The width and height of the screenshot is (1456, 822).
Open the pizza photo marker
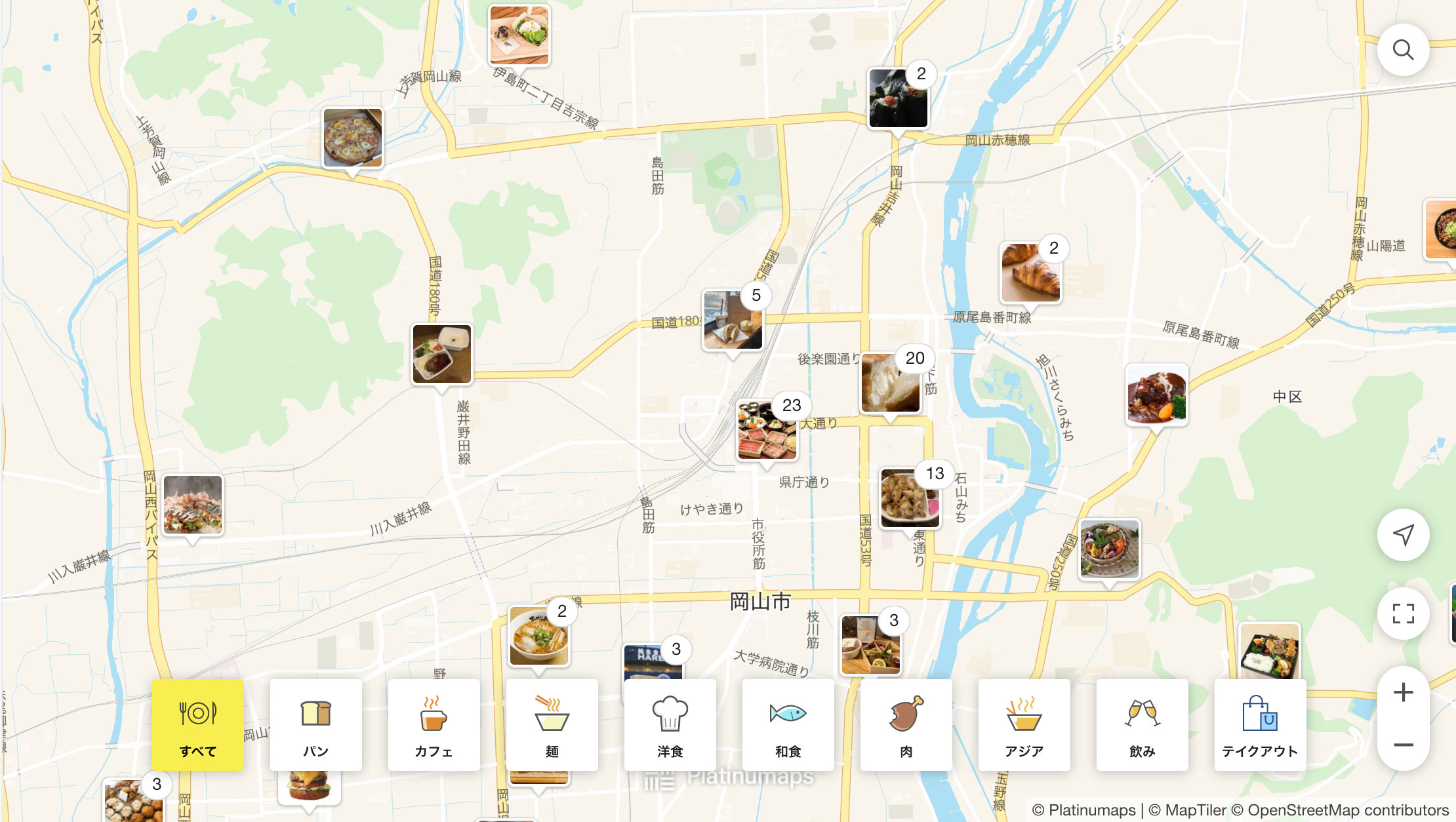(x=353, y=138)
